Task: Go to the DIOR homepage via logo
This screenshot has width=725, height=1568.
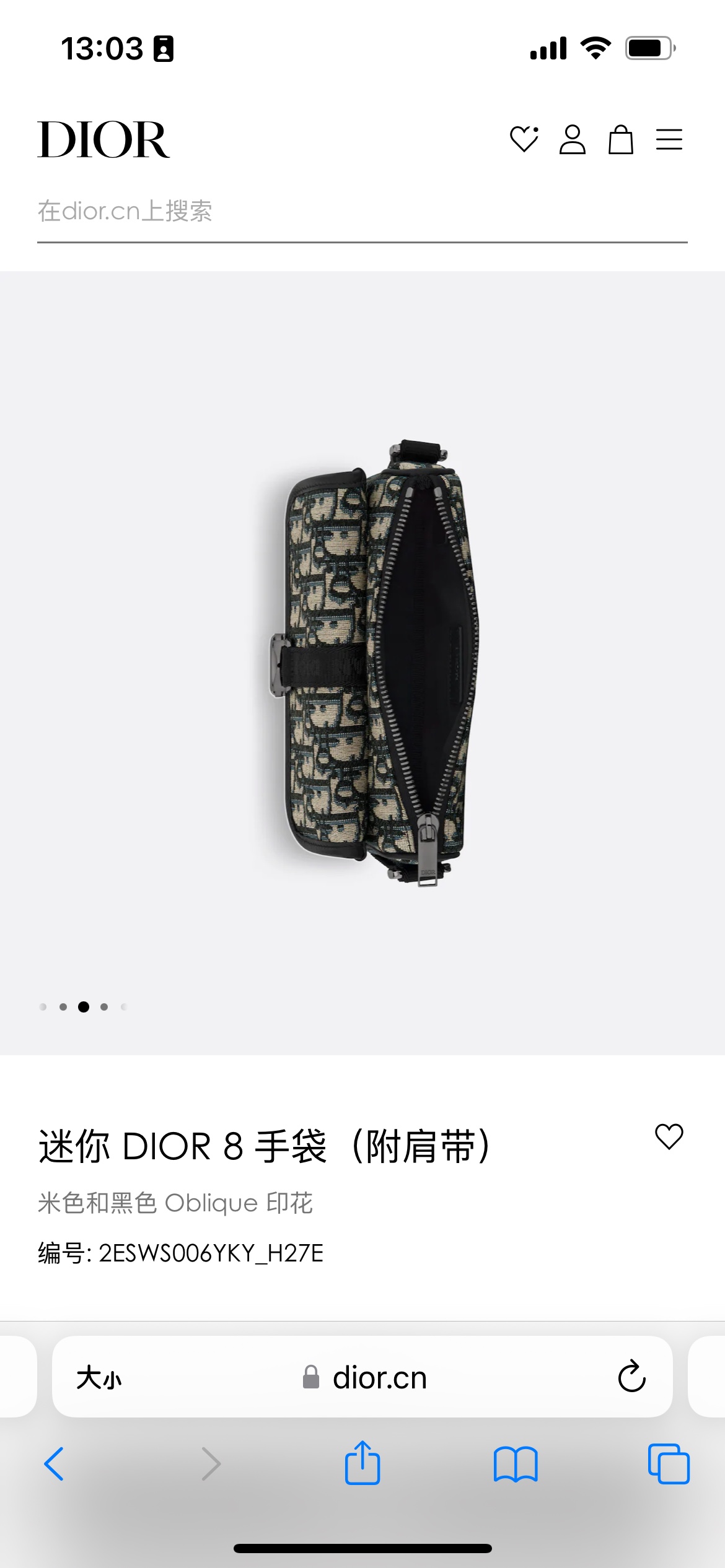Action: [x=103, y=140]
